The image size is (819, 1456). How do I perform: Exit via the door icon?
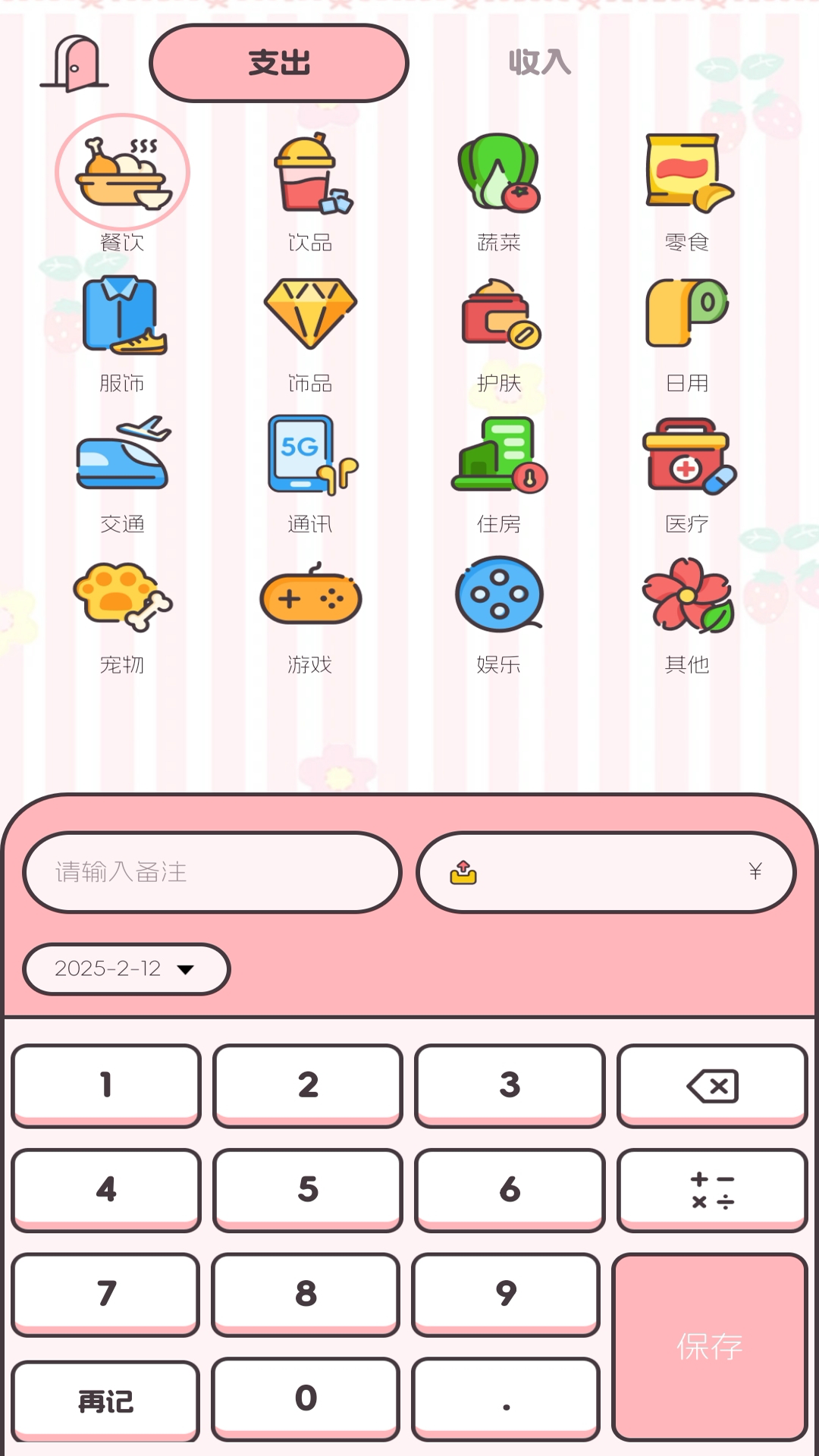pyautogui.click(x=74, y=64)
